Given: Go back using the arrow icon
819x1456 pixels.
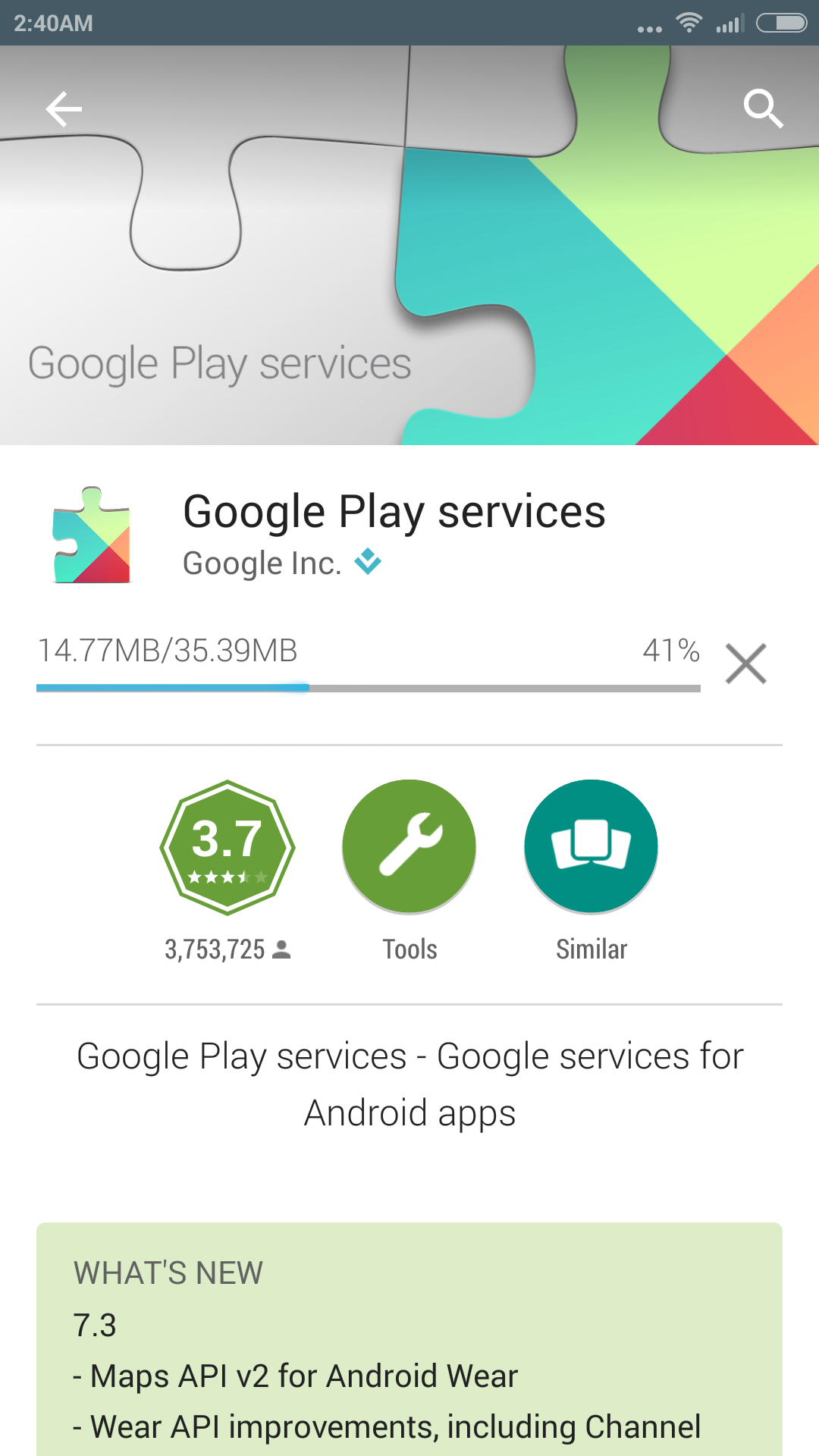Looking at the screenshot, I should [64, 109].
